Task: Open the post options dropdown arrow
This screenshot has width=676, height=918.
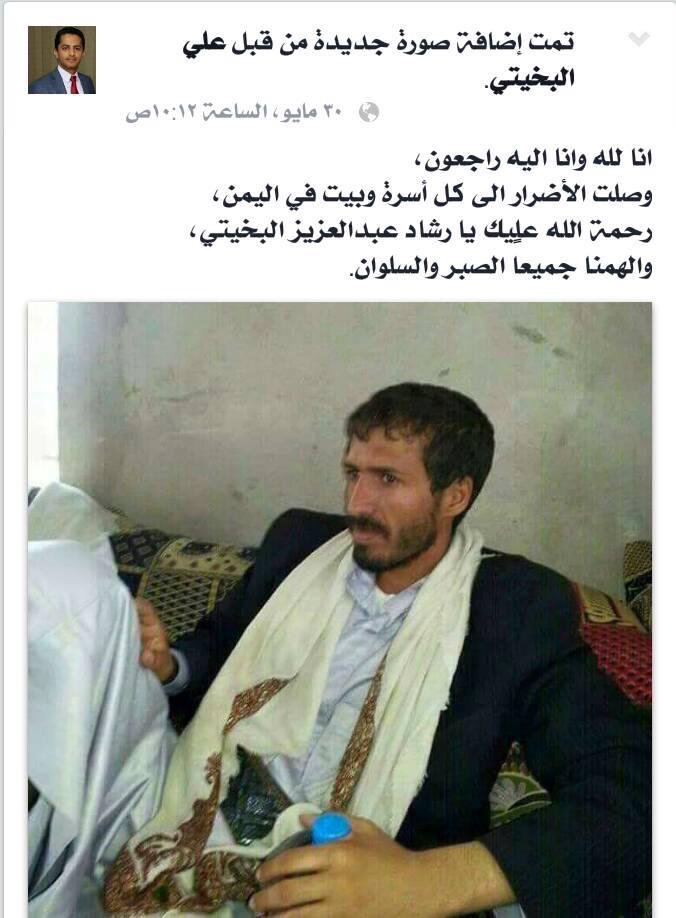Action: (638, 40)
